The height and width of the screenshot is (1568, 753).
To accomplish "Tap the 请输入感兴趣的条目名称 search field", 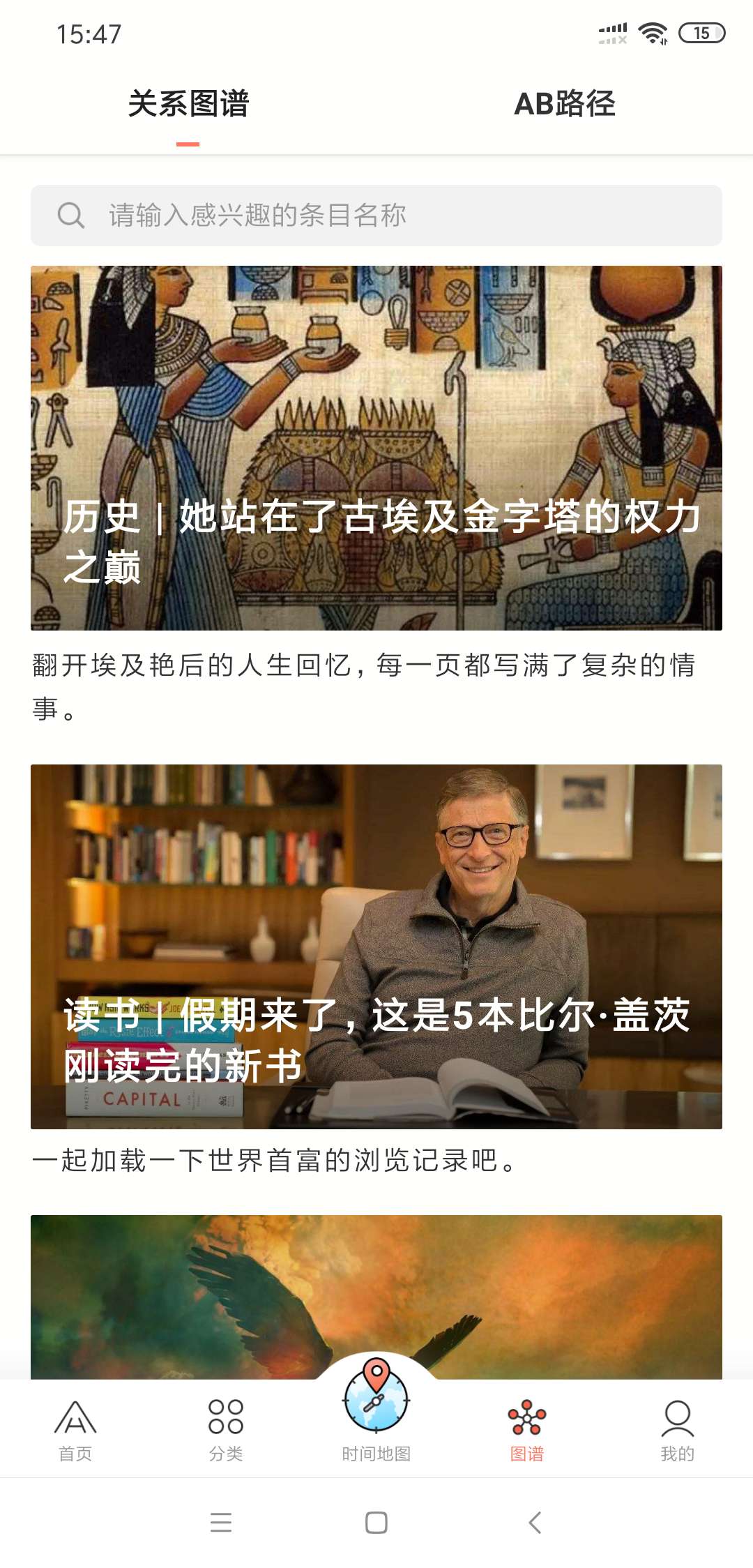I will click(x=376, y=216).
